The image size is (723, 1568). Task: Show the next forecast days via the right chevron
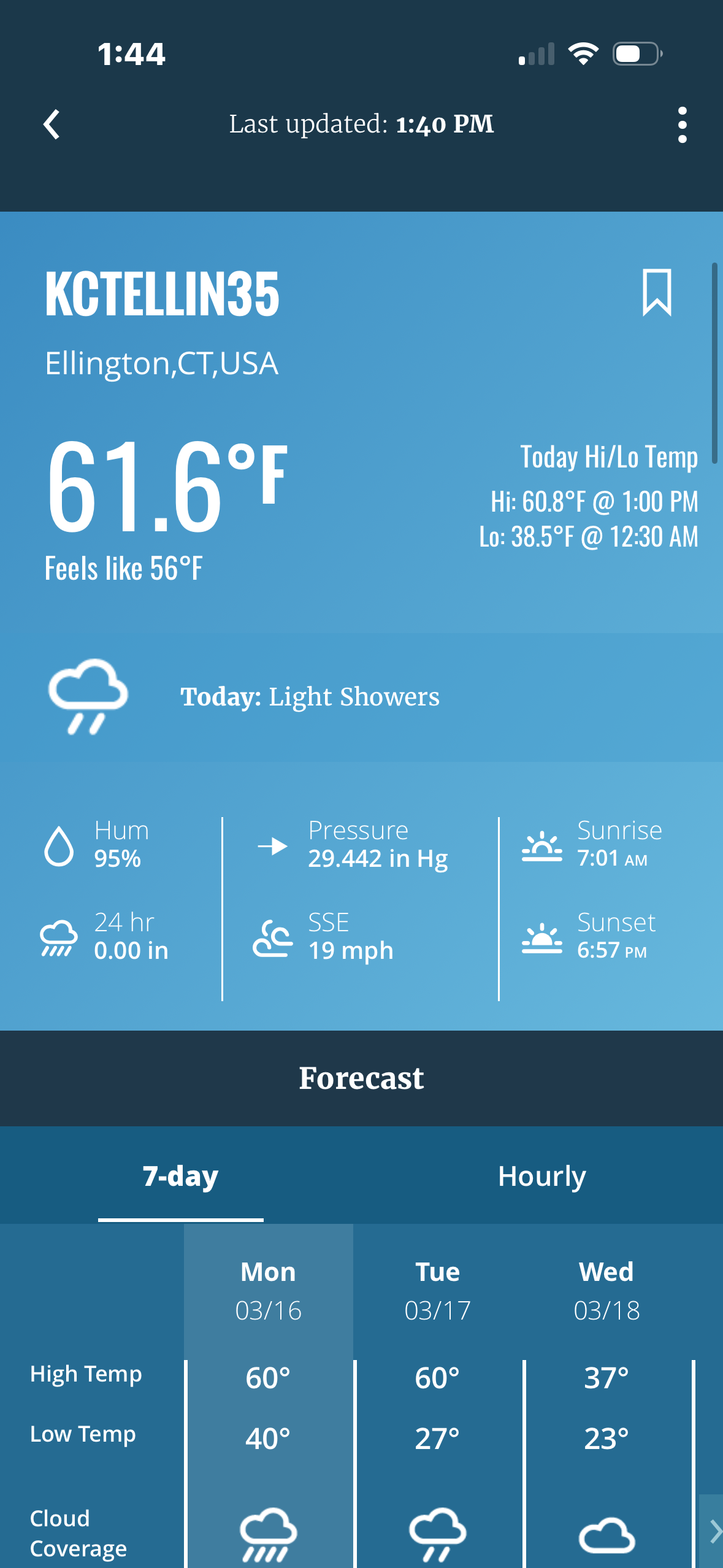(x=713, y=1531)
